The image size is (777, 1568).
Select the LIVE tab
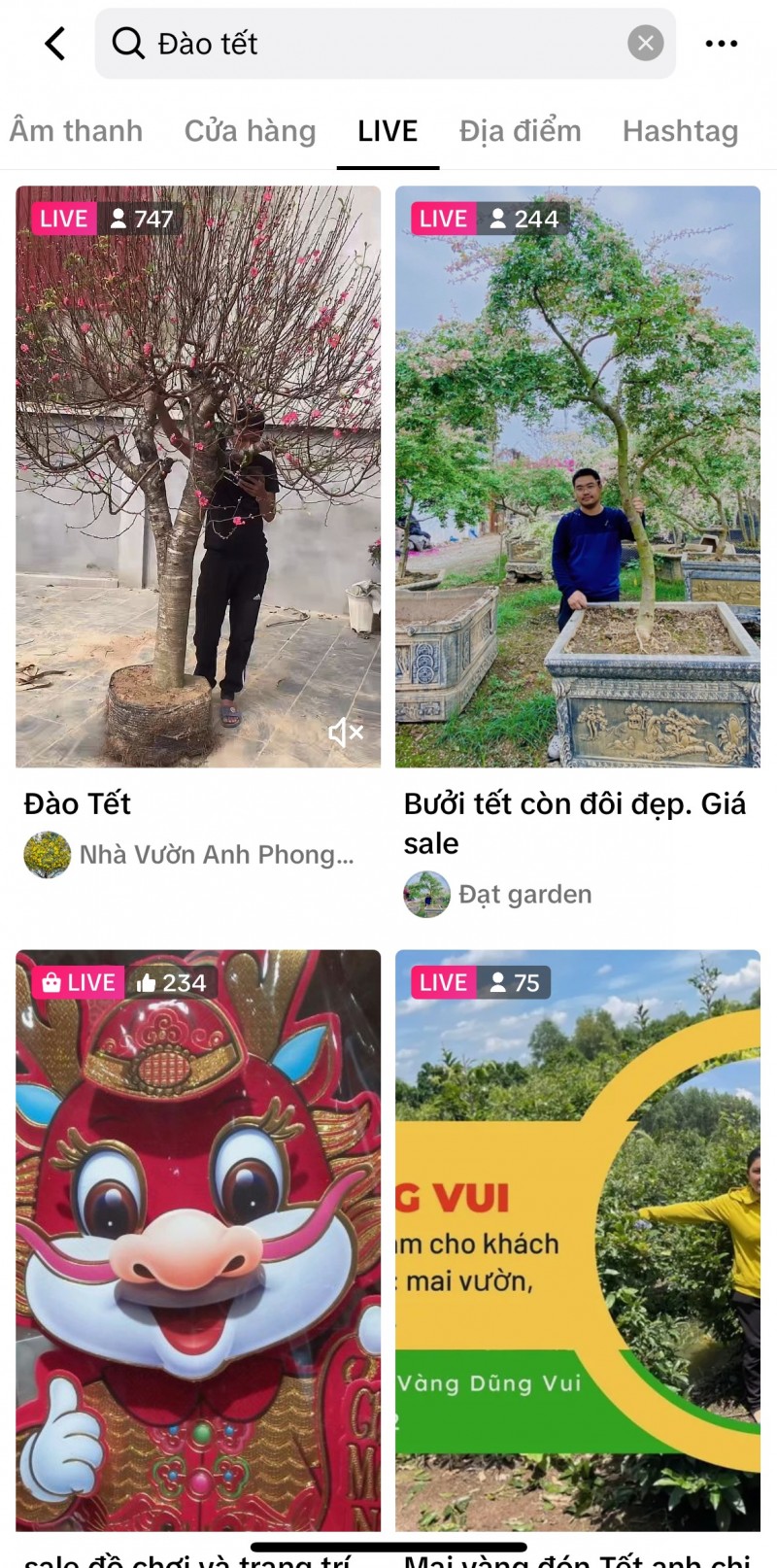coord(388,131)
